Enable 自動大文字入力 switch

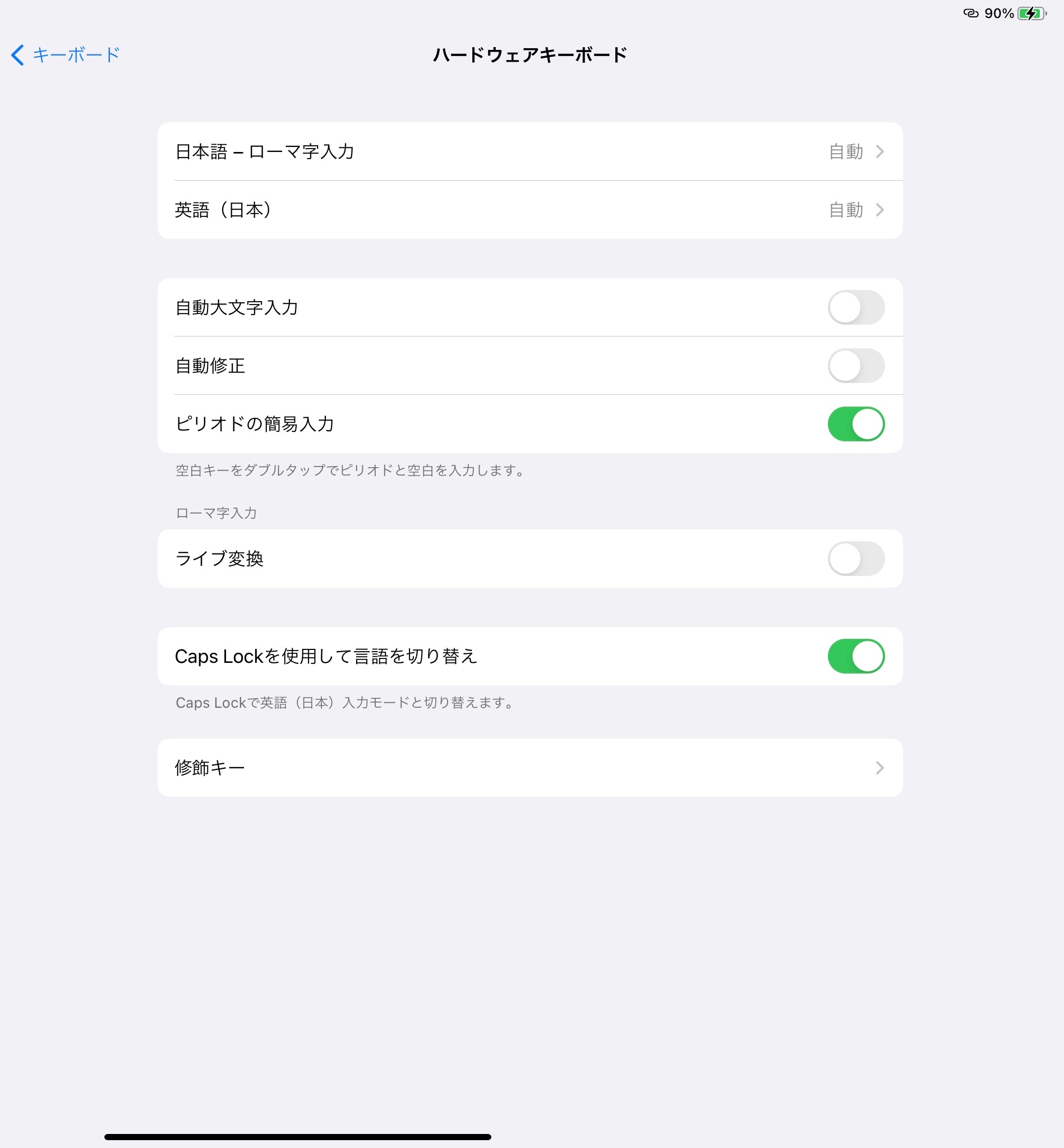click(x=855, y=307)
